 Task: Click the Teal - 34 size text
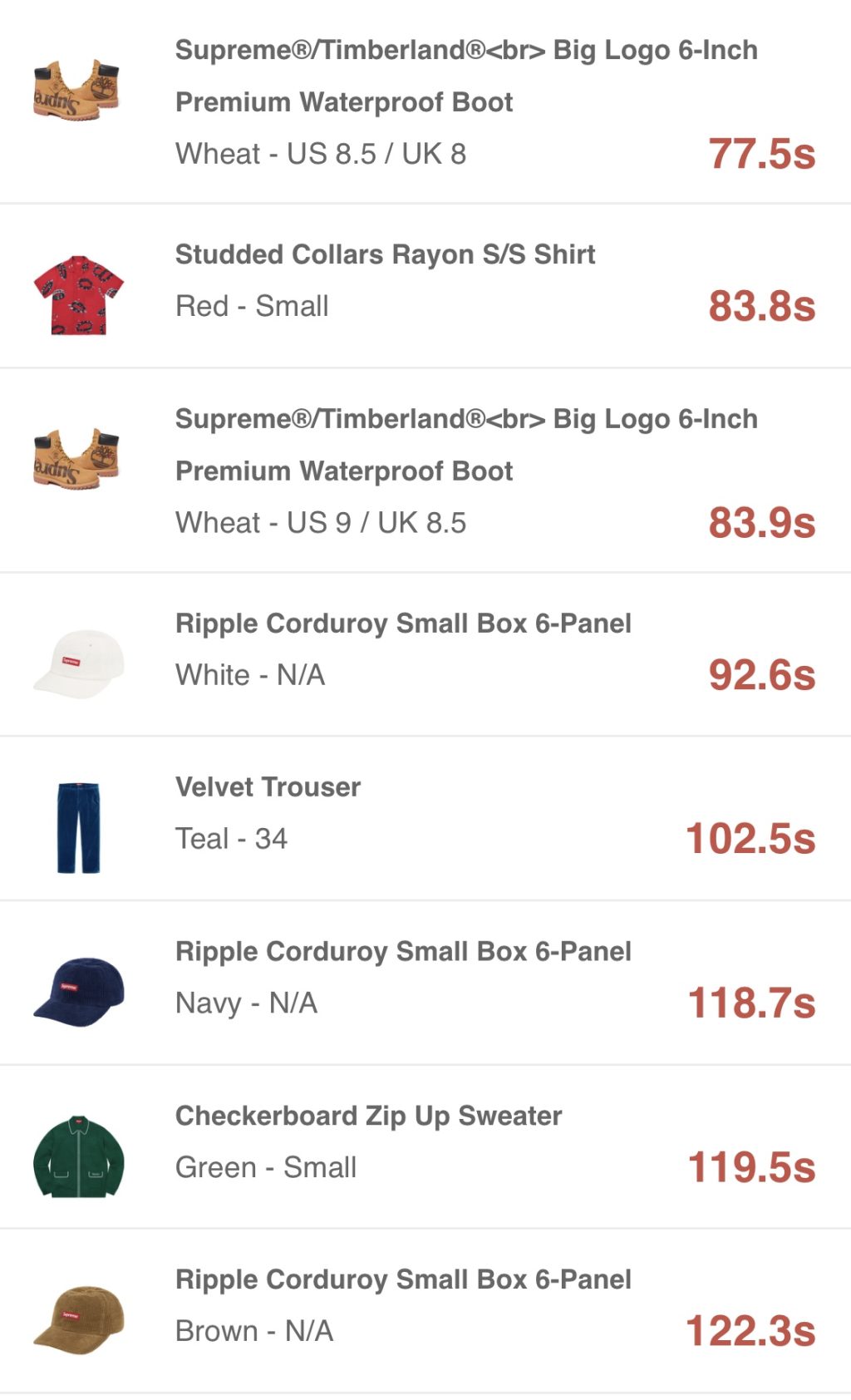[x=231, y=839]
